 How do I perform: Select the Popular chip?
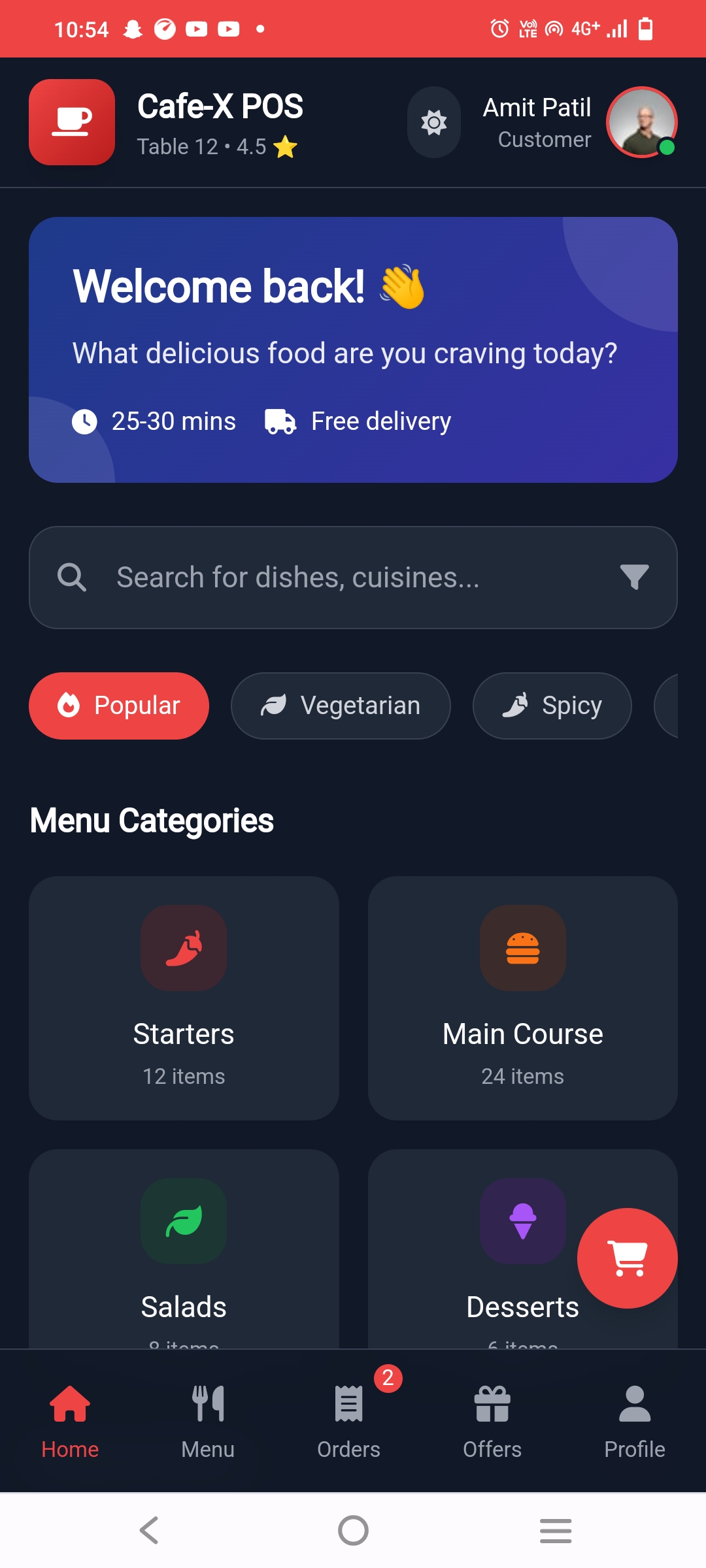click(119, 706)
